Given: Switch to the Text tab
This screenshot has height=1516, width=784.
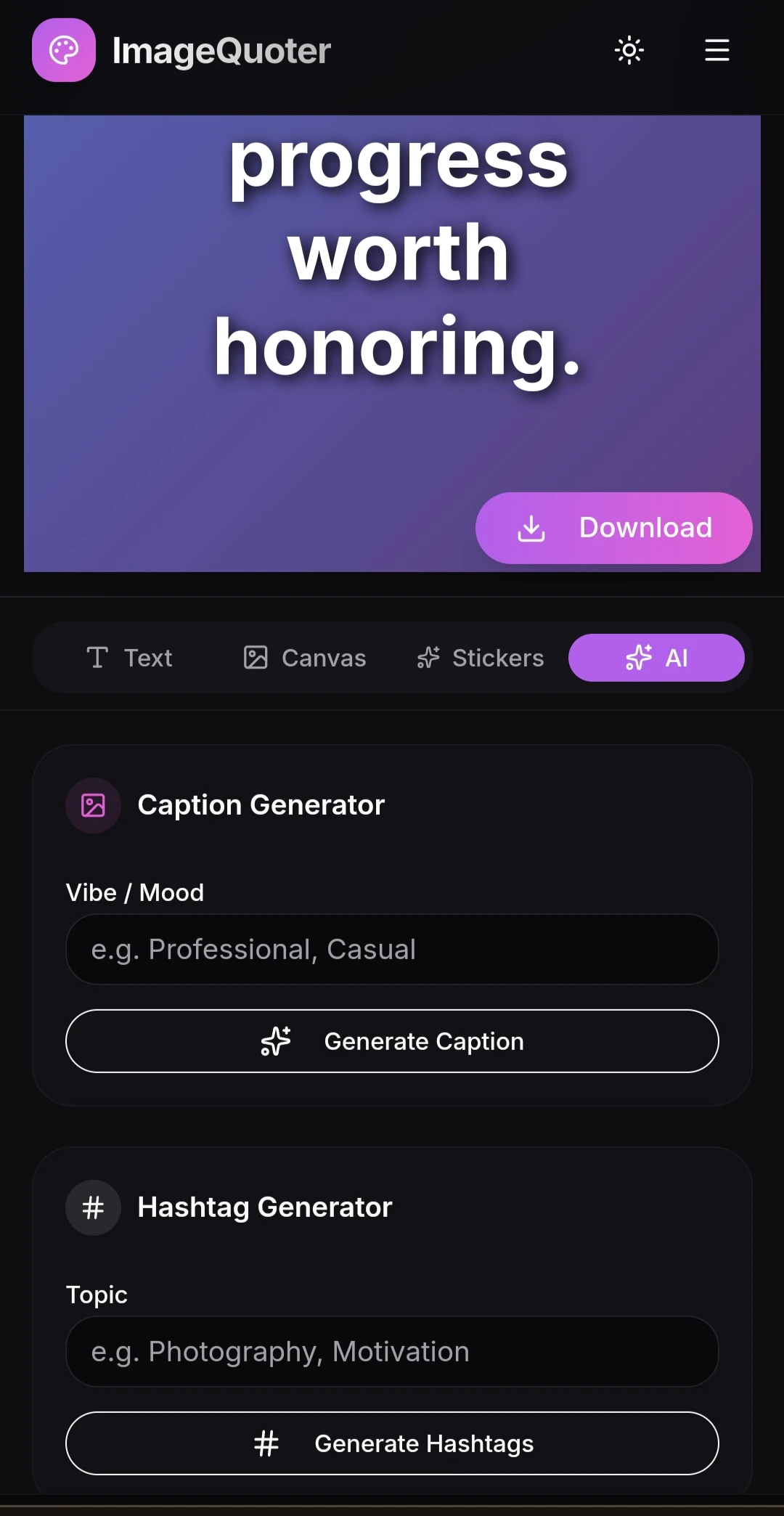Looking at the screenshot, I should (129, 658).
